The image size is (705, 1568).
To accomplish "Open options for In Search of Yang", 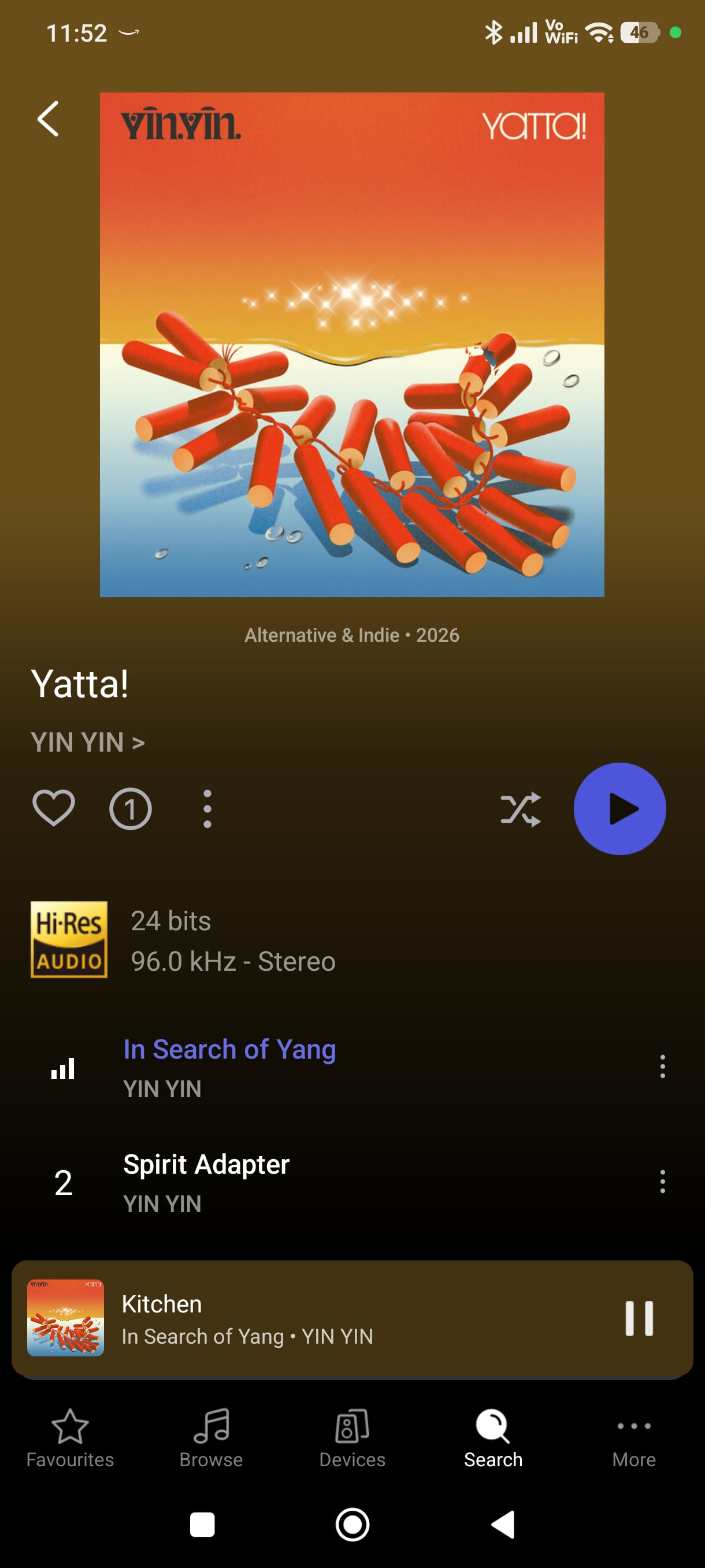I will 662,1066.
